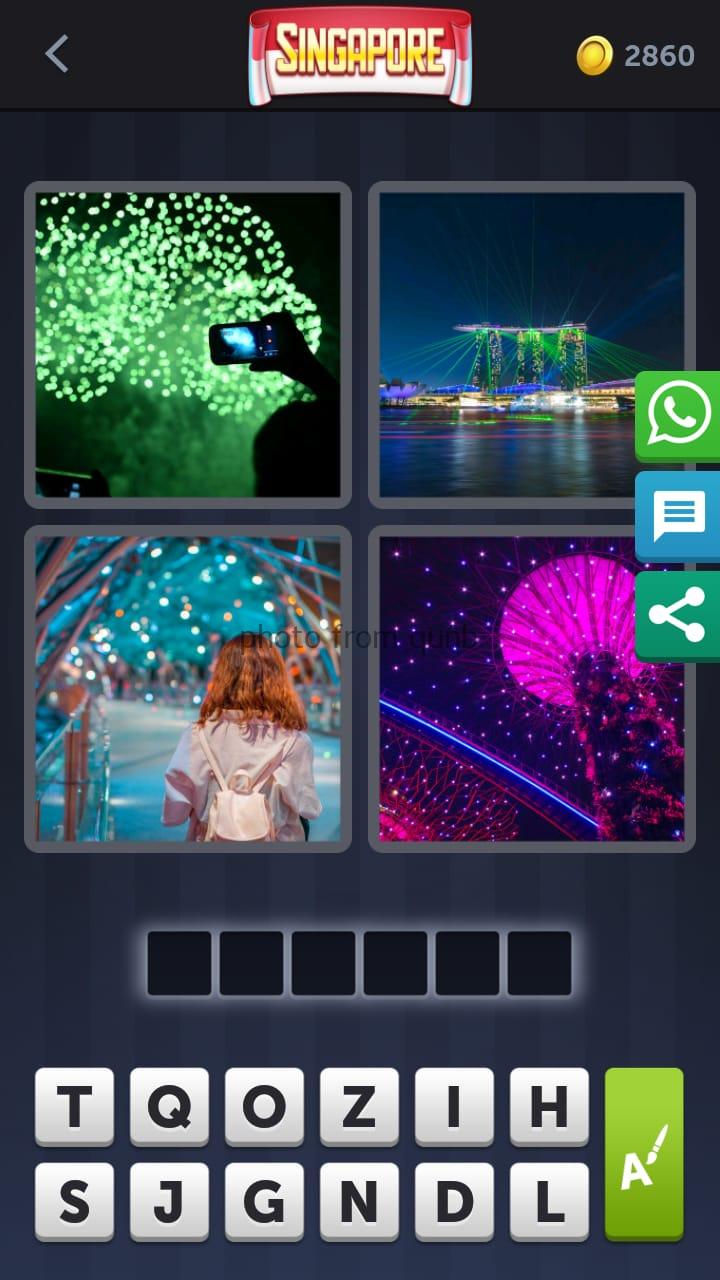View the pink Supertree Grove photo
Image resolution: width=720 pixels, height=1280 pixels.
pyautogui.click(x=531, y=687)
